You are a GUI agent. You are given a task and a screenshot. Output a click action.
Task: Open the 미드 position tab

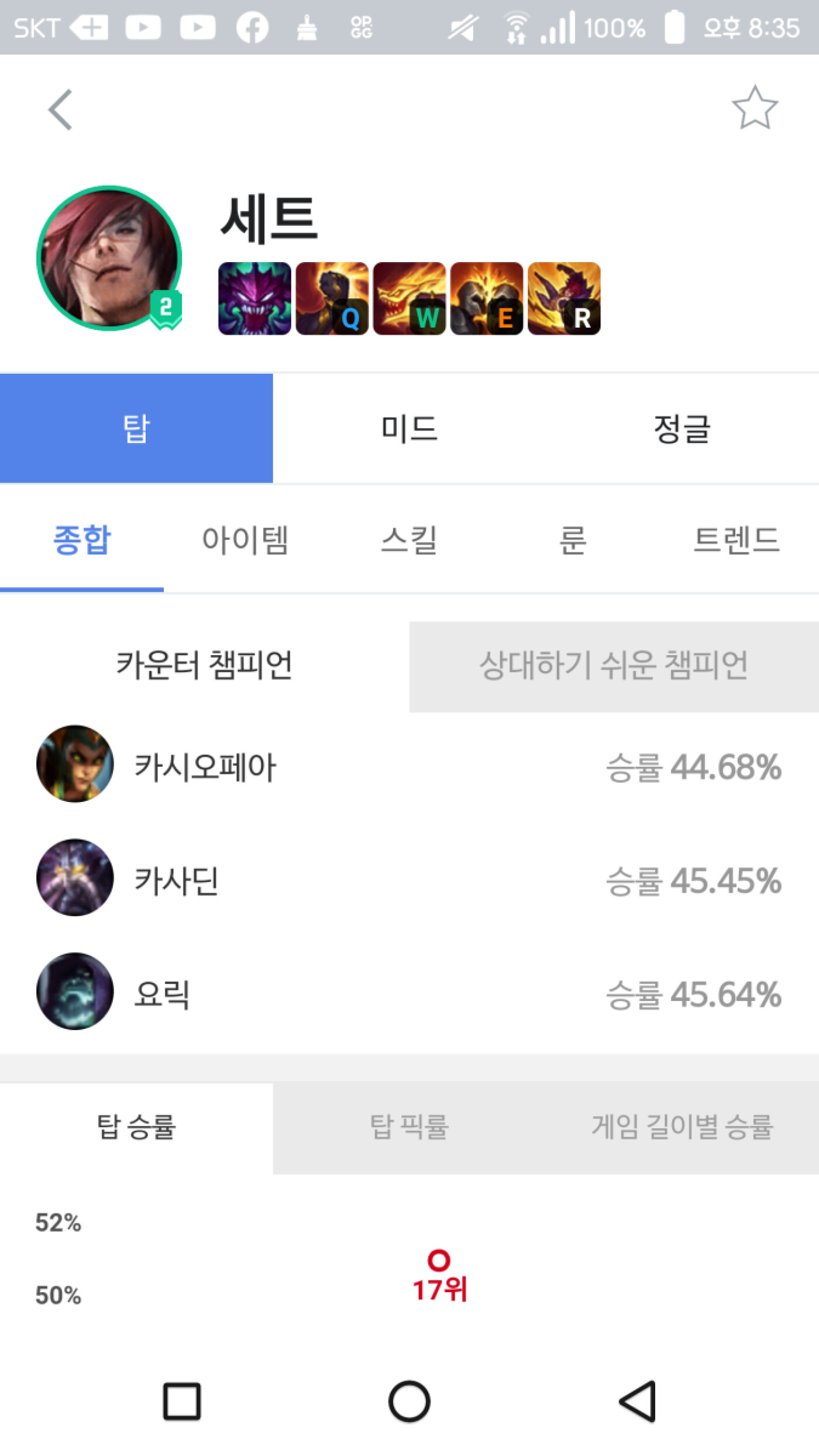(x=409, y=428)
